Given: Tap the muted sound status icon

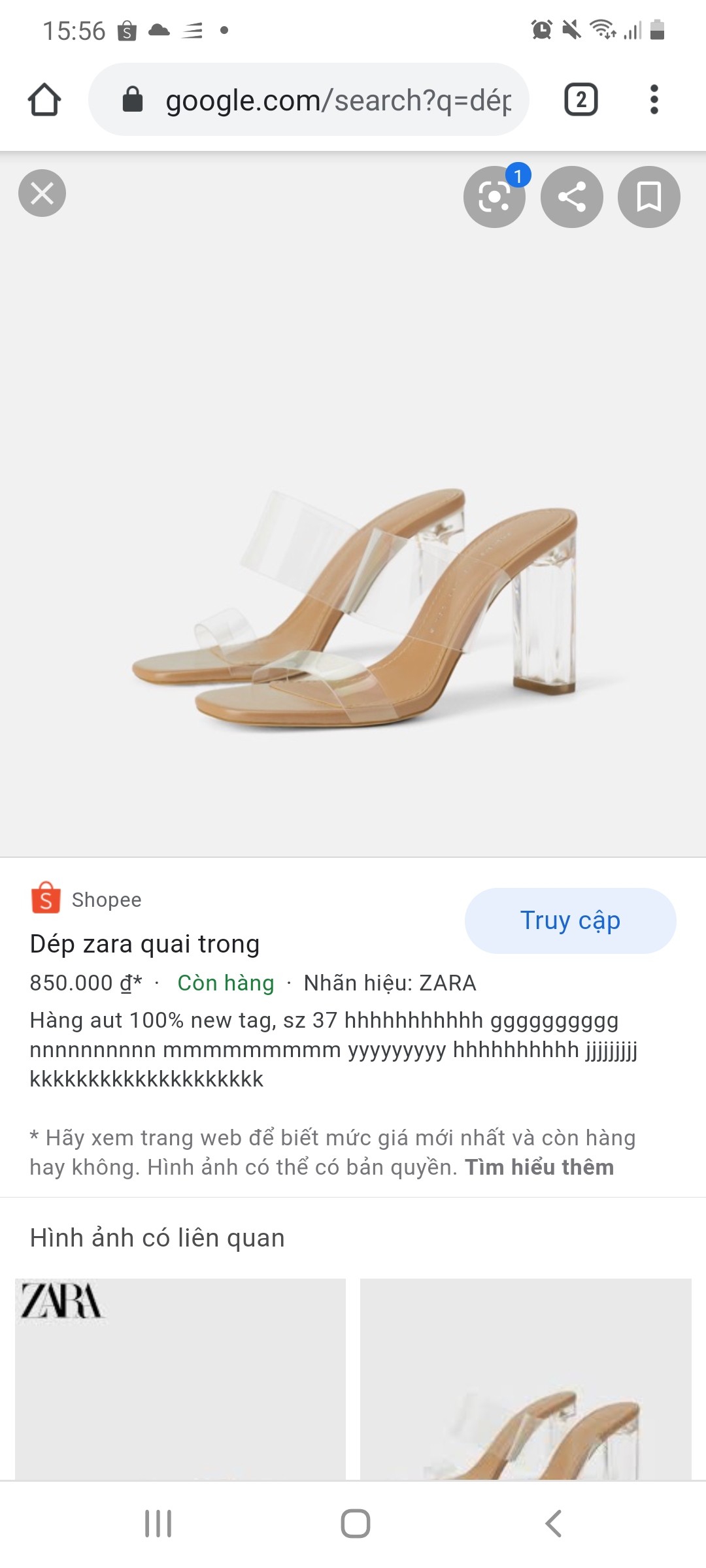Looking at the screenshot, I should [x=572, y=29].
